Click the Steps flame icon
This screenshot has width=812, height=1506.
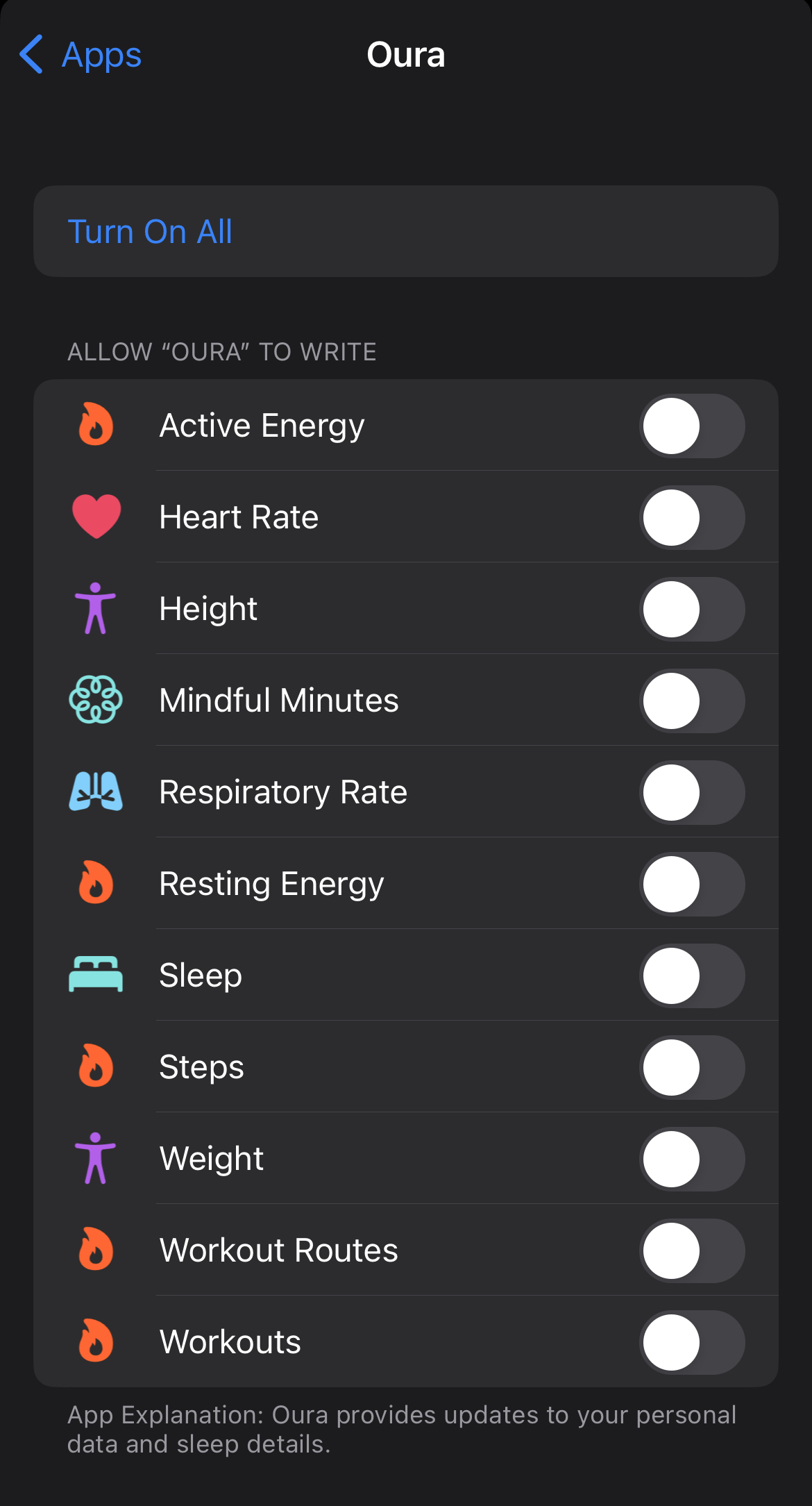pos(96,1067)
